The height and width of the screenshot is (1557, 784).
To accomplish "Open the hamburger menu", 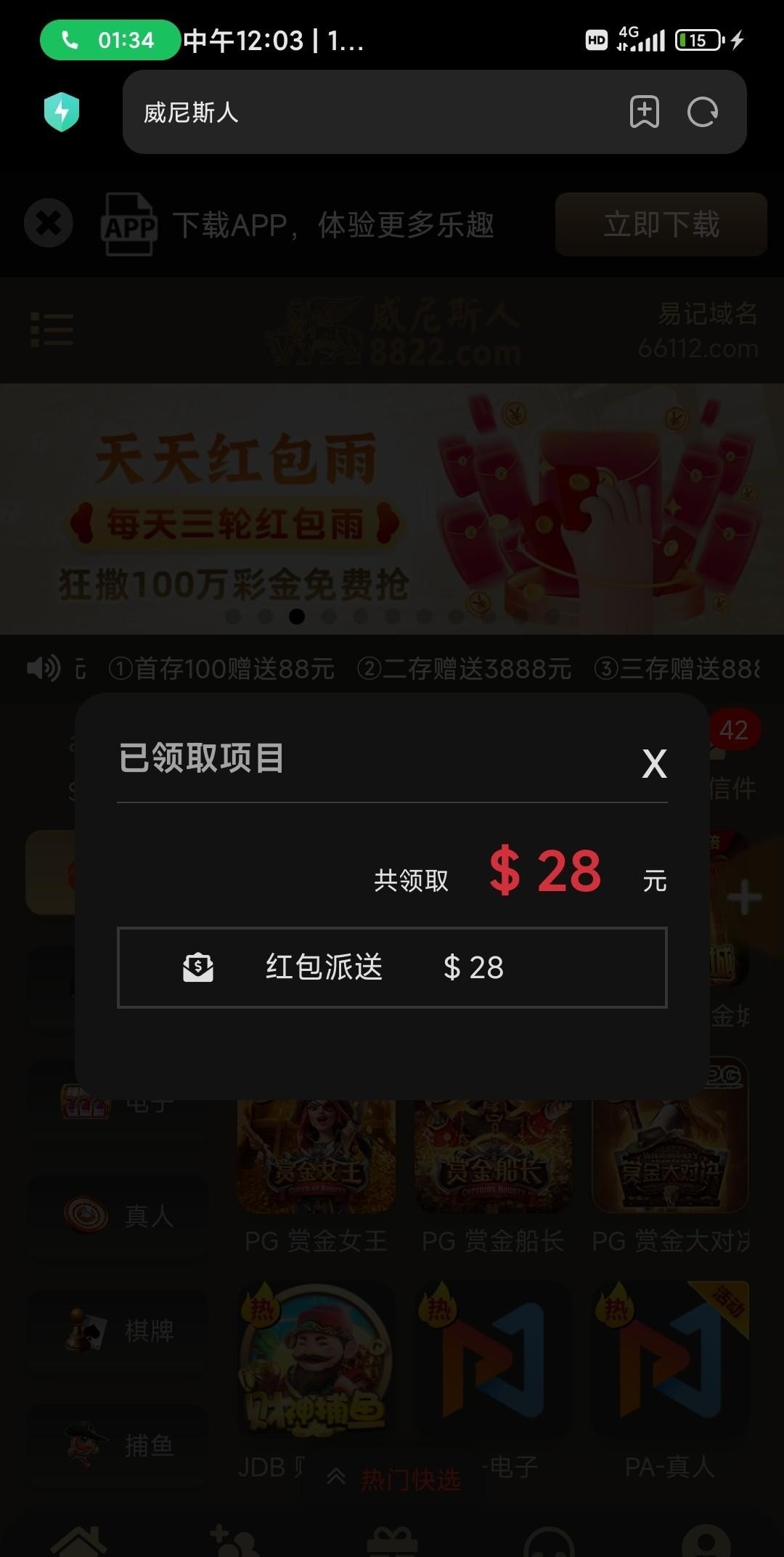I will click(52, 330).
